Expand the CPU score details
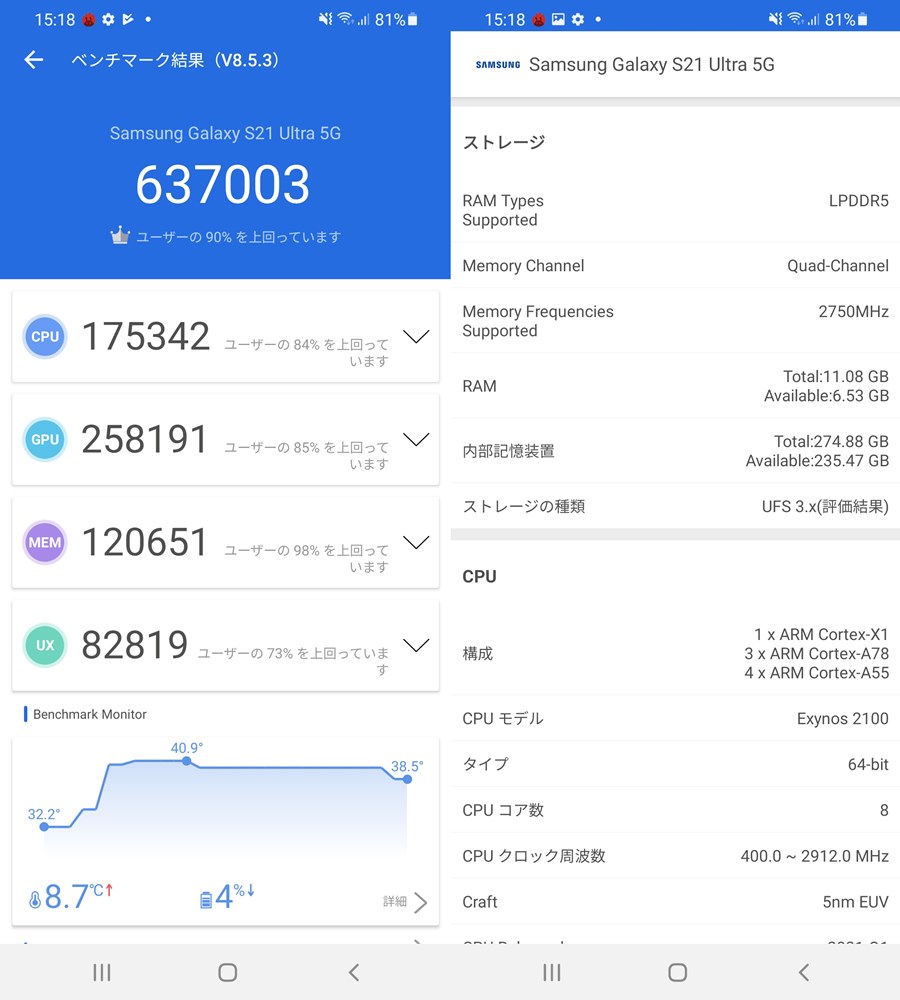The image size is (900, 1000). [x=416, y=337]
